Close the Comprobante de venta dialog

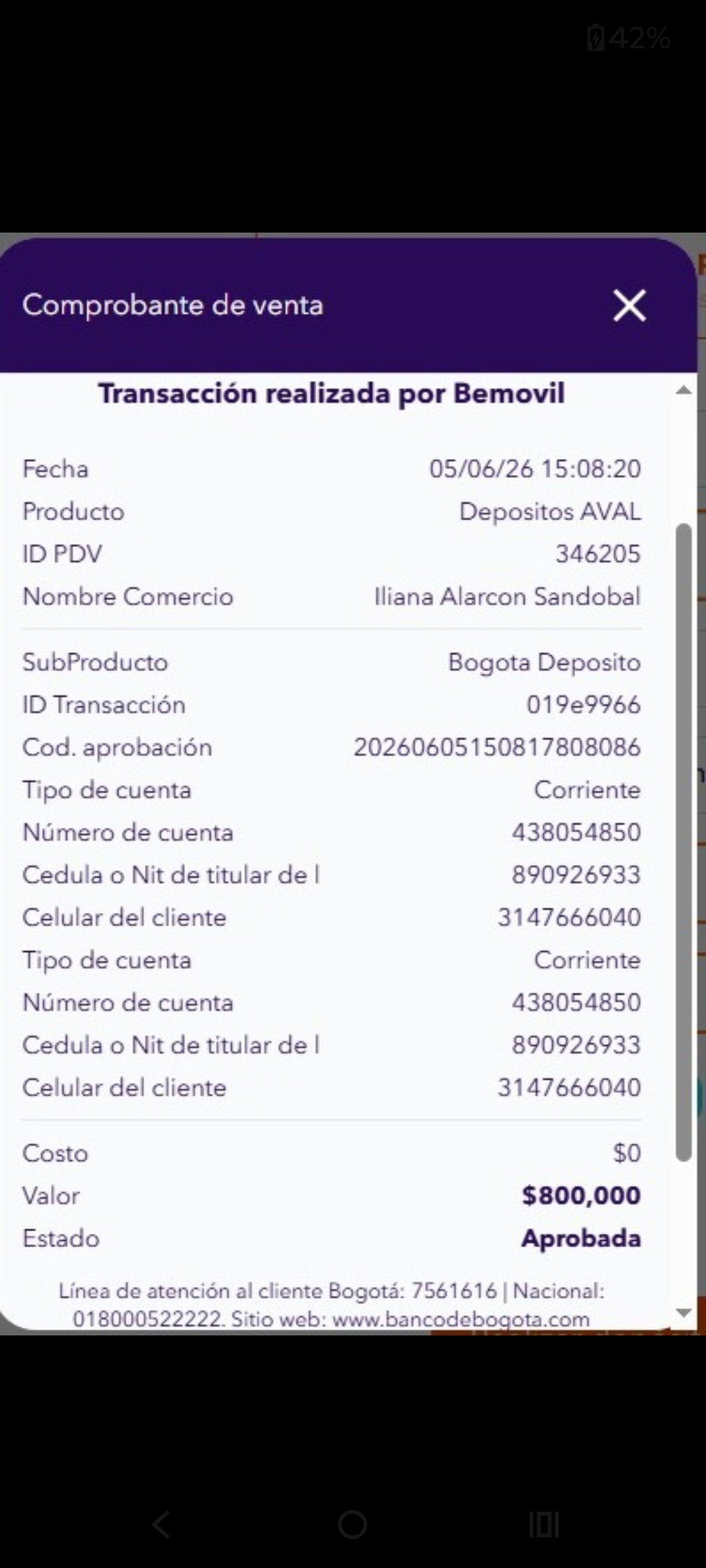[x=630, y=305]
